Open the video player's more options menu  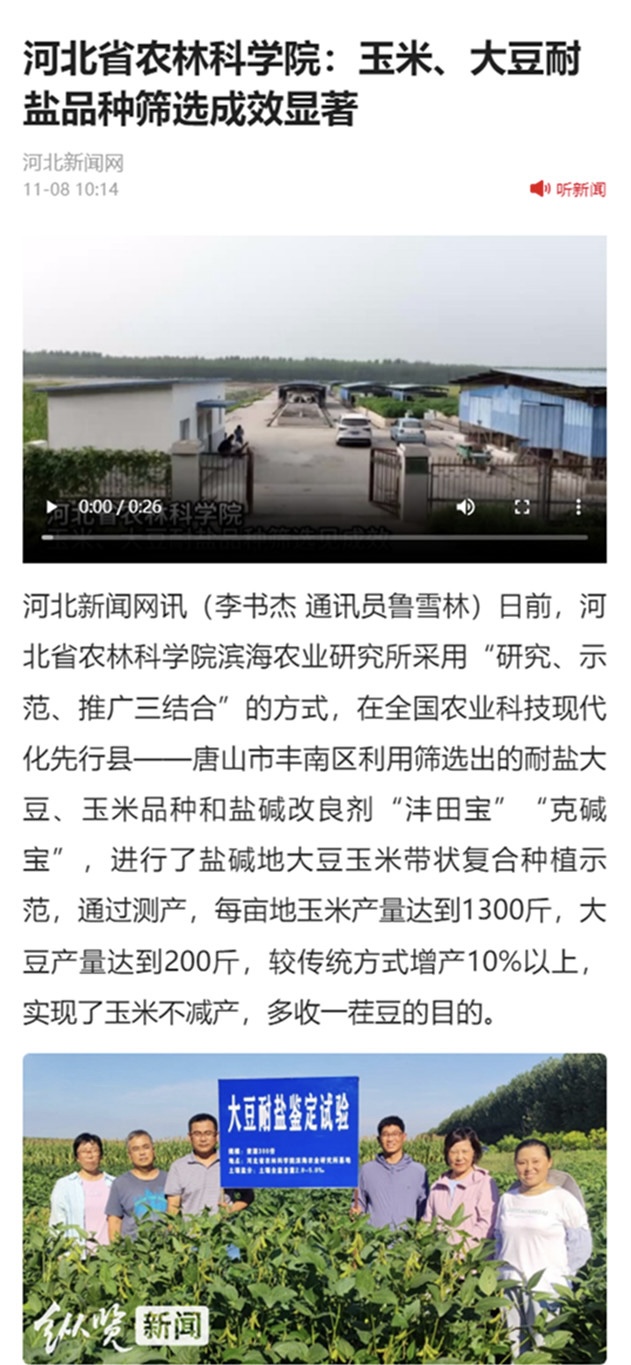(x=577, y=507)
